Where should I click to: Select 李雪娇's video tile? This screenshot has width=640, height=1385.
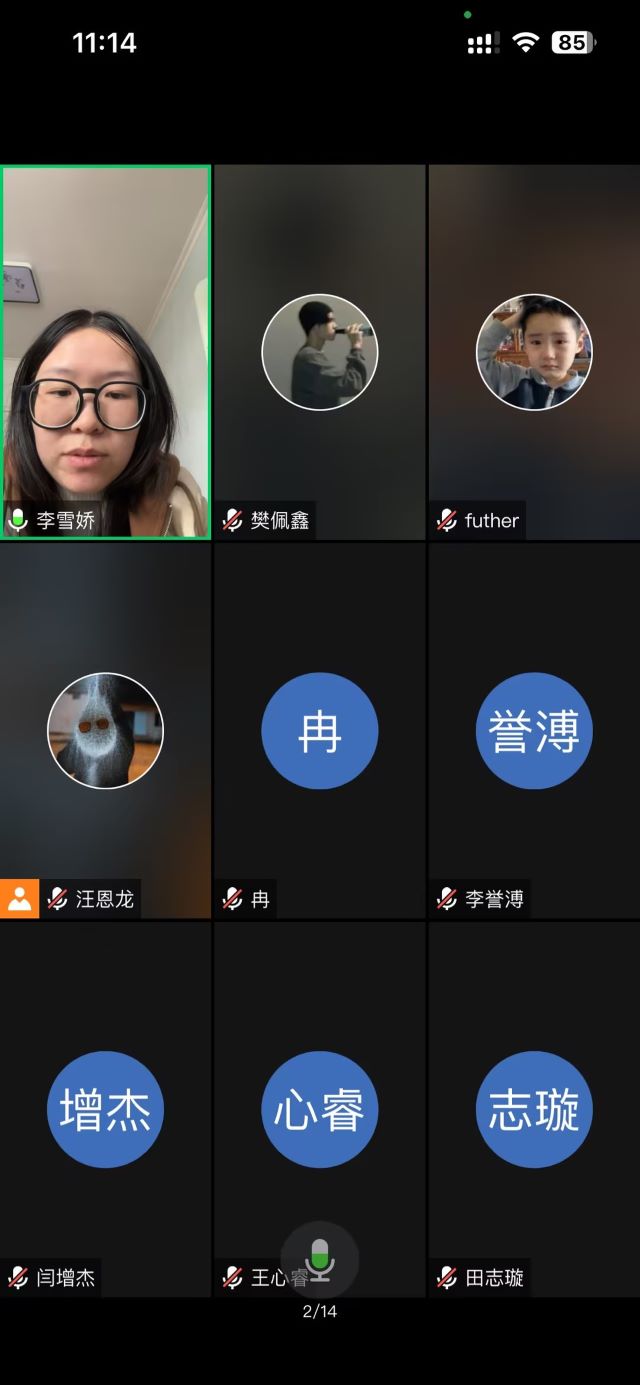pyautogui.click(x=106, y=352)
